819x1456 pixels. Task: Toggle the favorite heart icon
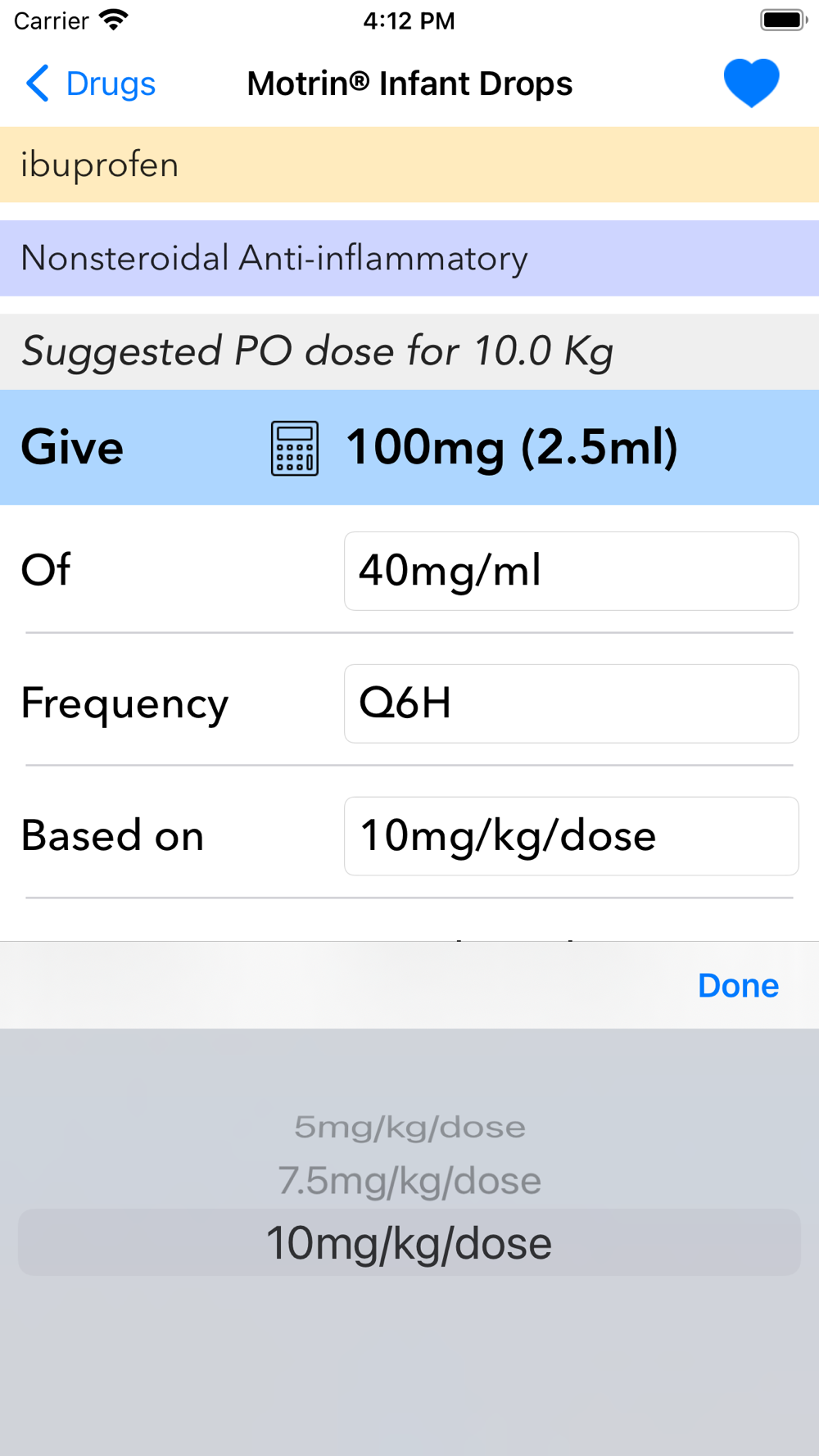point(751,84)
